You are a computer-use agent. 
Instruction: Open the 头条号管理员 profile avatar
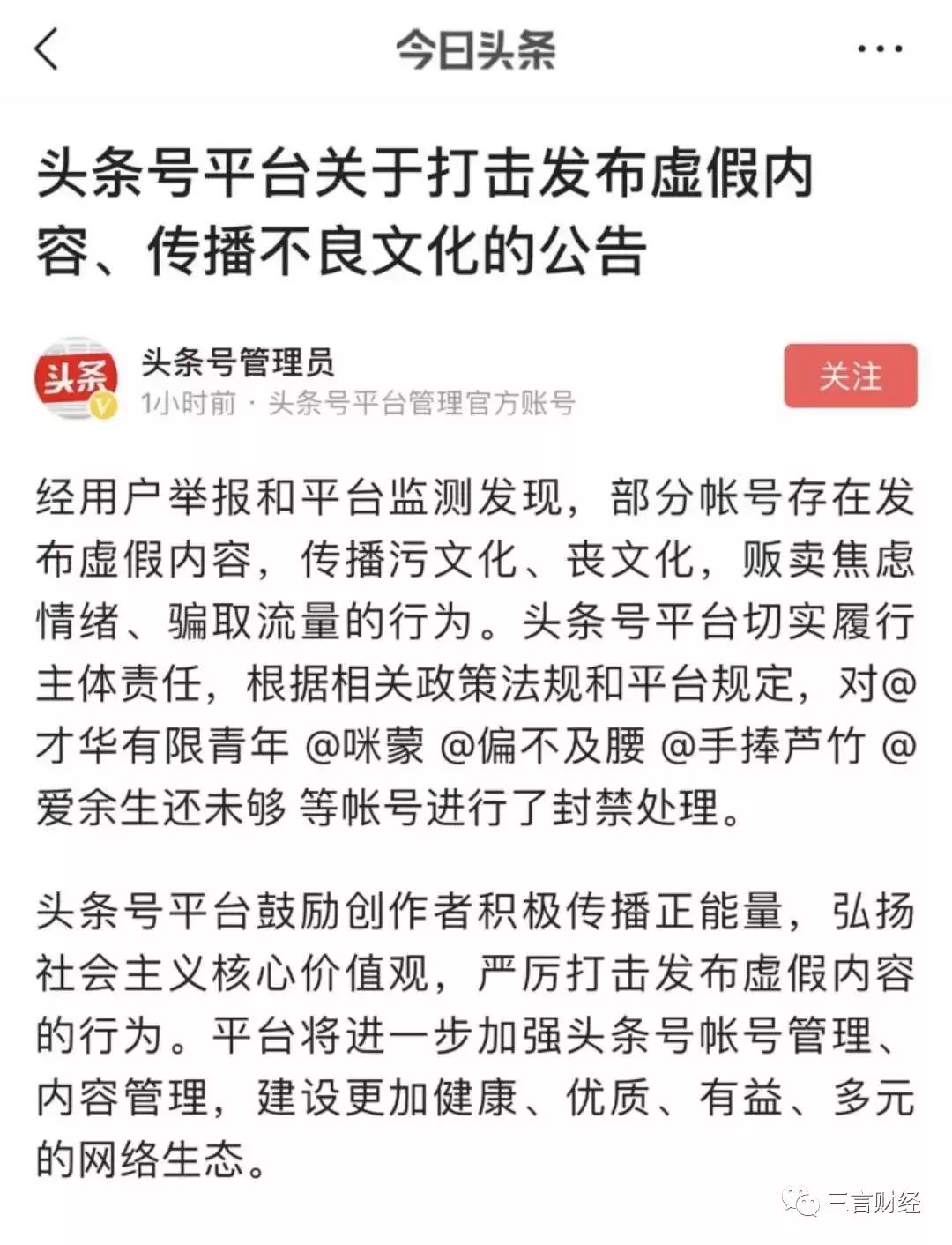point(77,379)
